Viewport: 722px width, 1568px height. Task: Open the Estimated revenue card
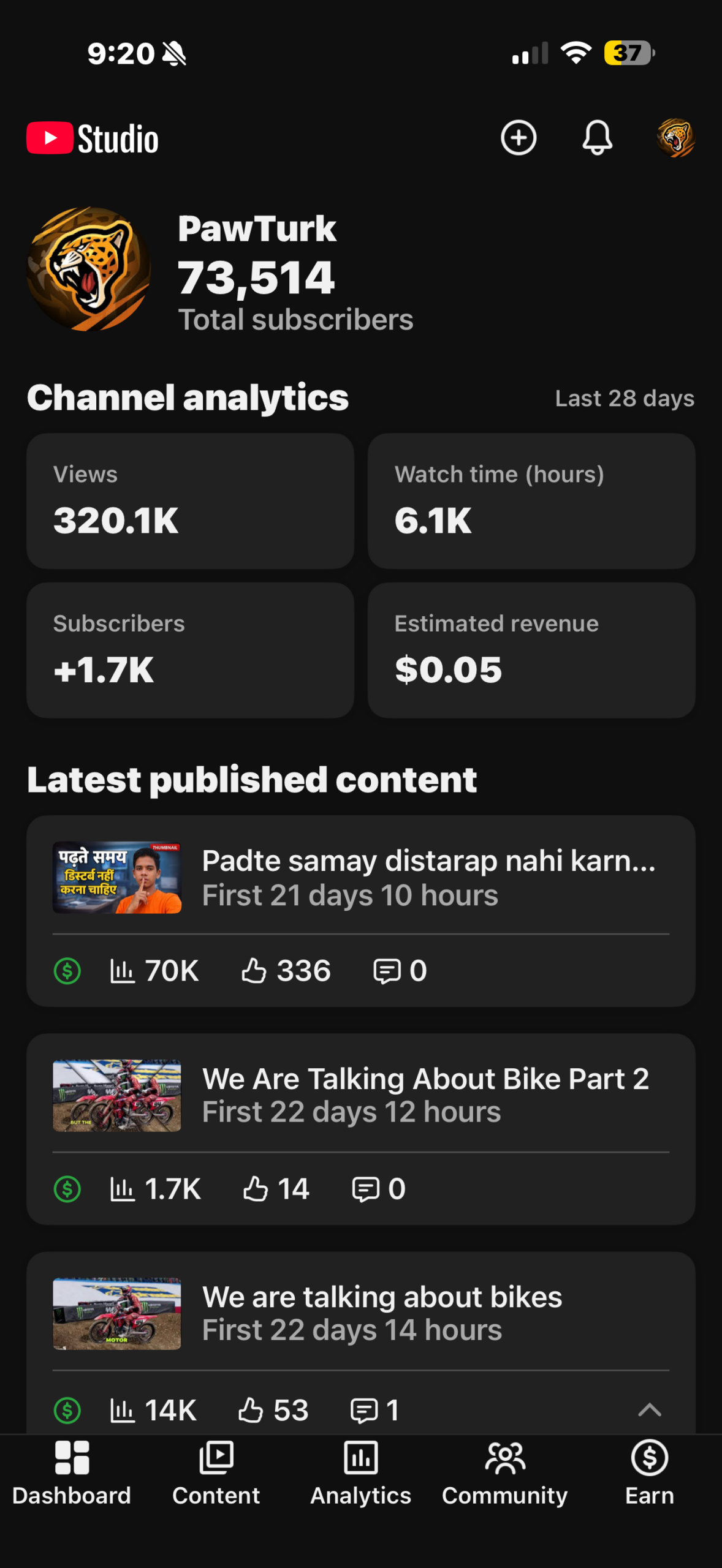tap(531, 650)
